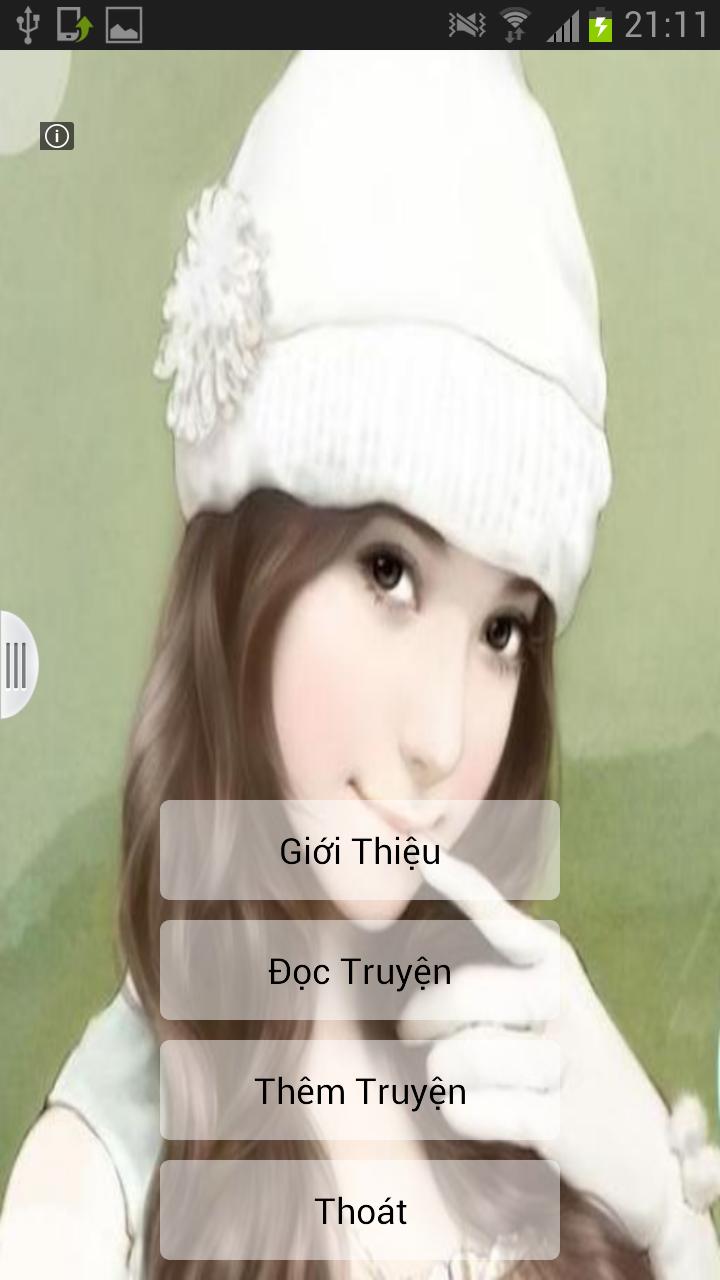Open the Giới Thiệu introduction page
The width and height of the screenshot is (720, 1280).
360,850
